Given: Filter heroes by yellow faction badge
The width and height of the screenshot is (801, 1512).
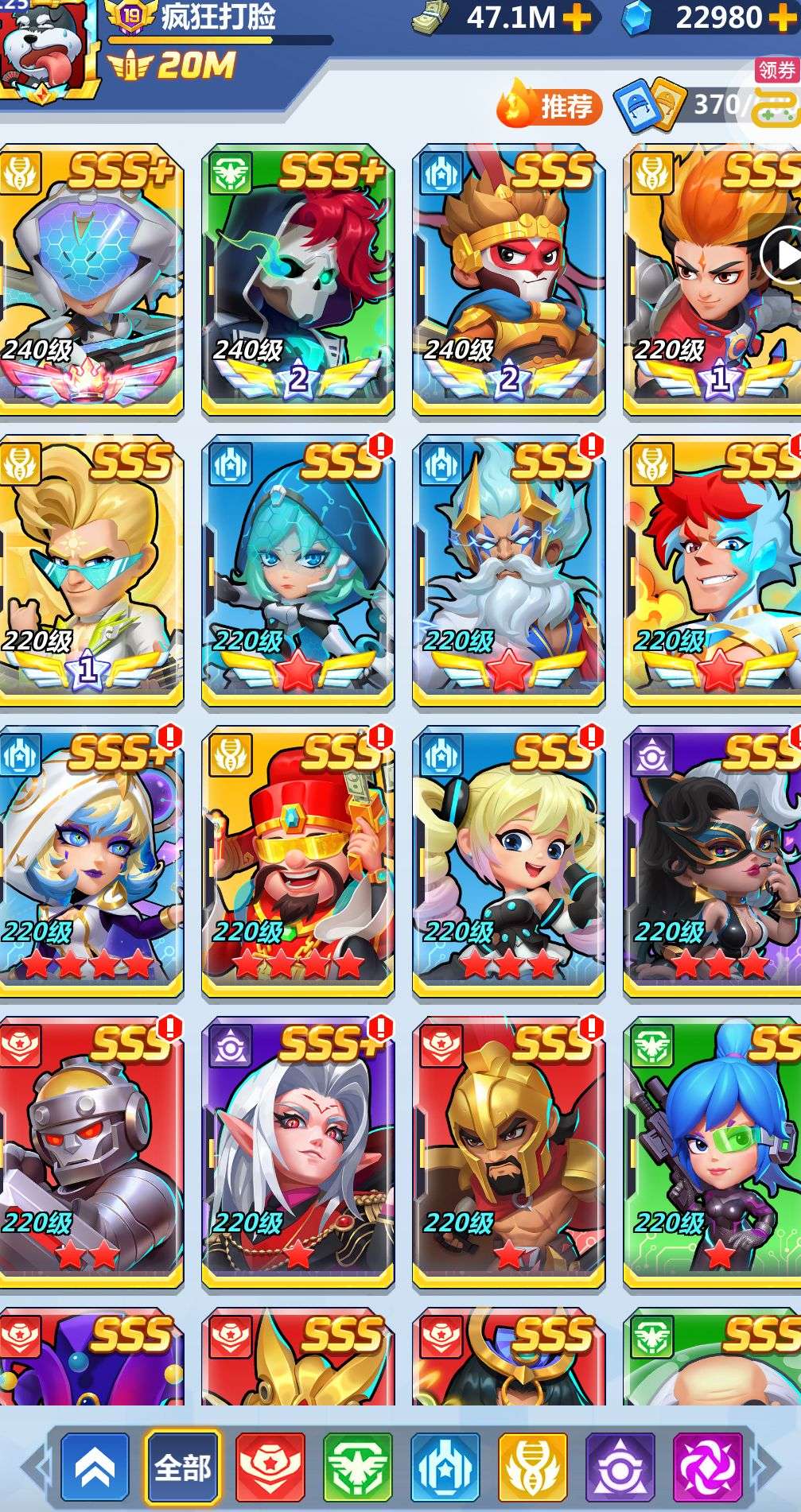Looking at the screenshot, I should (x=533, y=1467).
